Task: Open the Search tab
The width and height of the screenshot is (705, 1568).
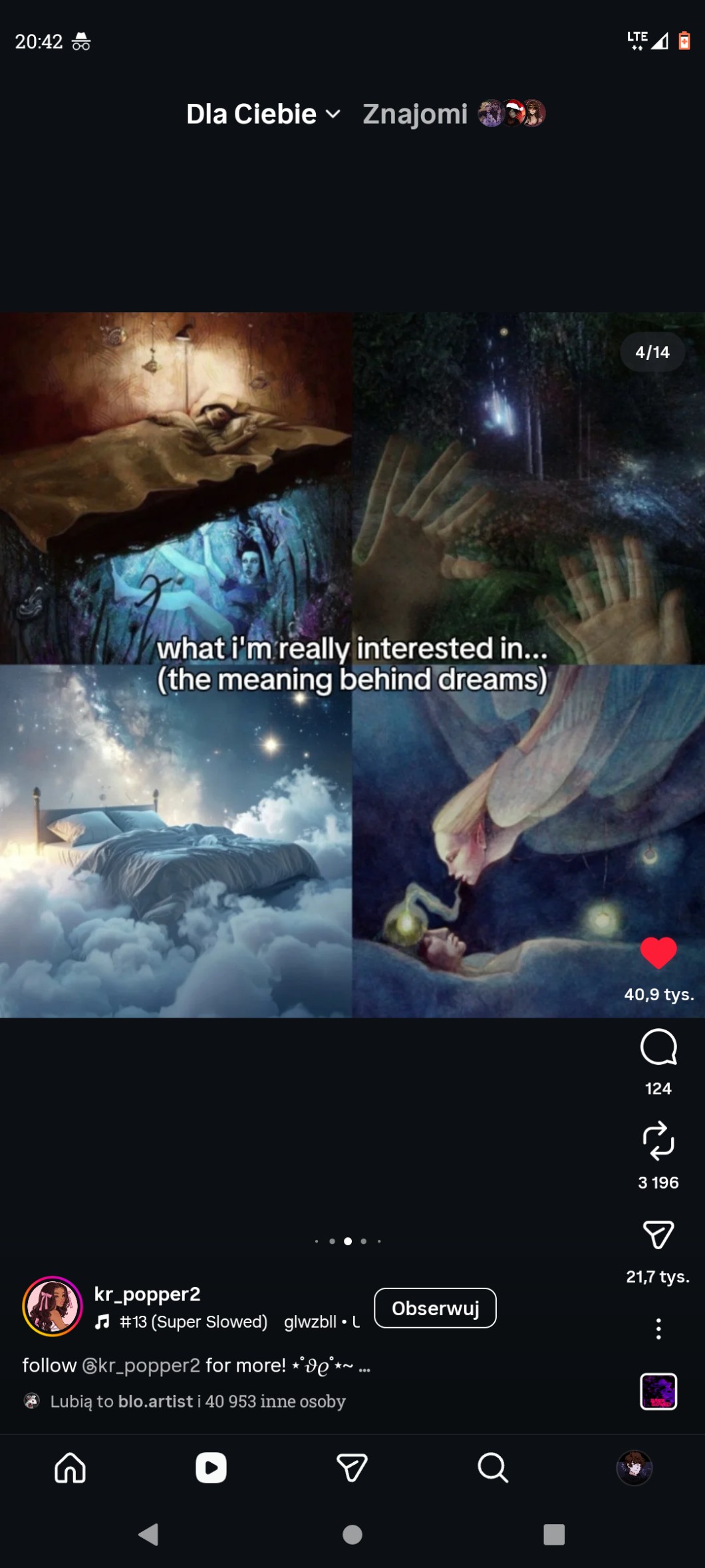Action: click(x=493, y=1468)
